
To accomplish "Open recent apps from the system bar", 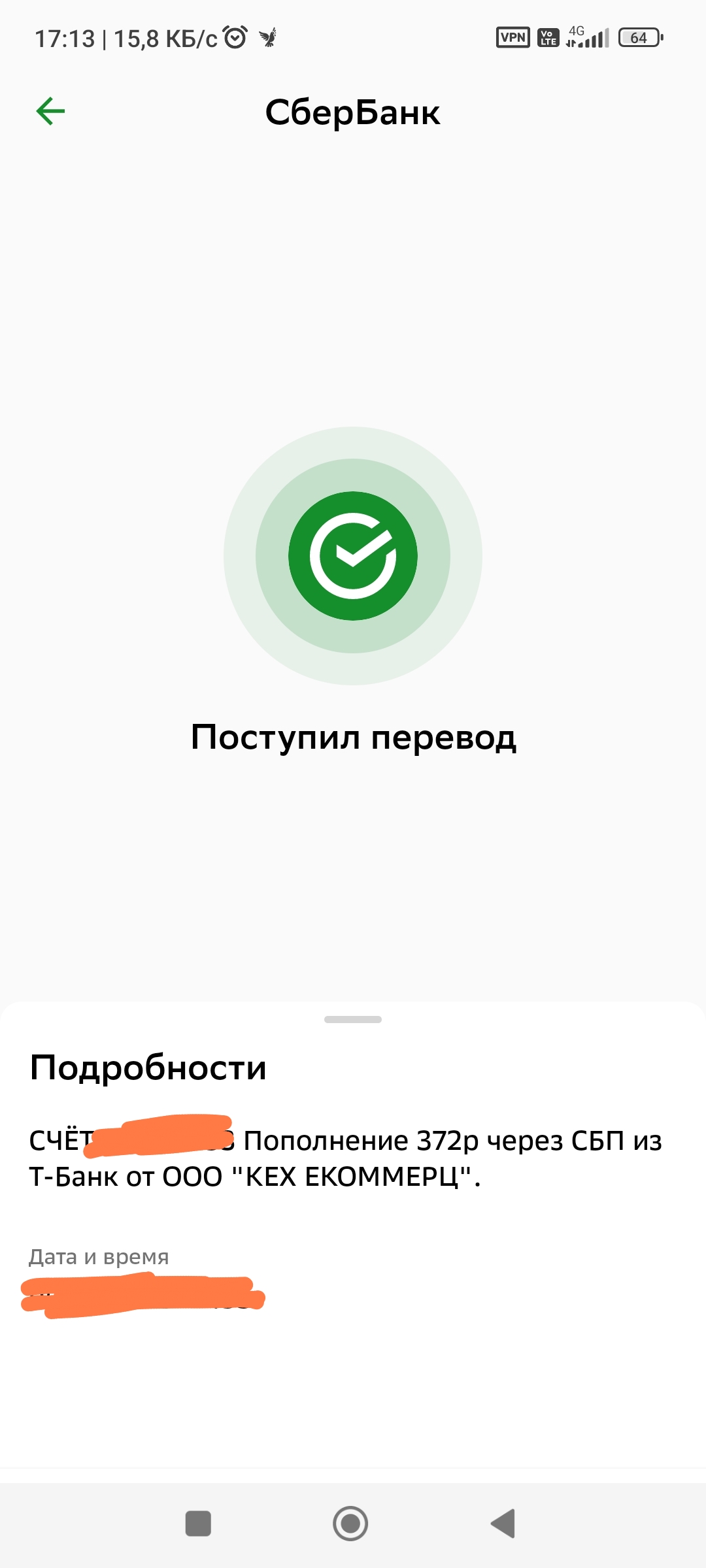I will [198, 1524].
